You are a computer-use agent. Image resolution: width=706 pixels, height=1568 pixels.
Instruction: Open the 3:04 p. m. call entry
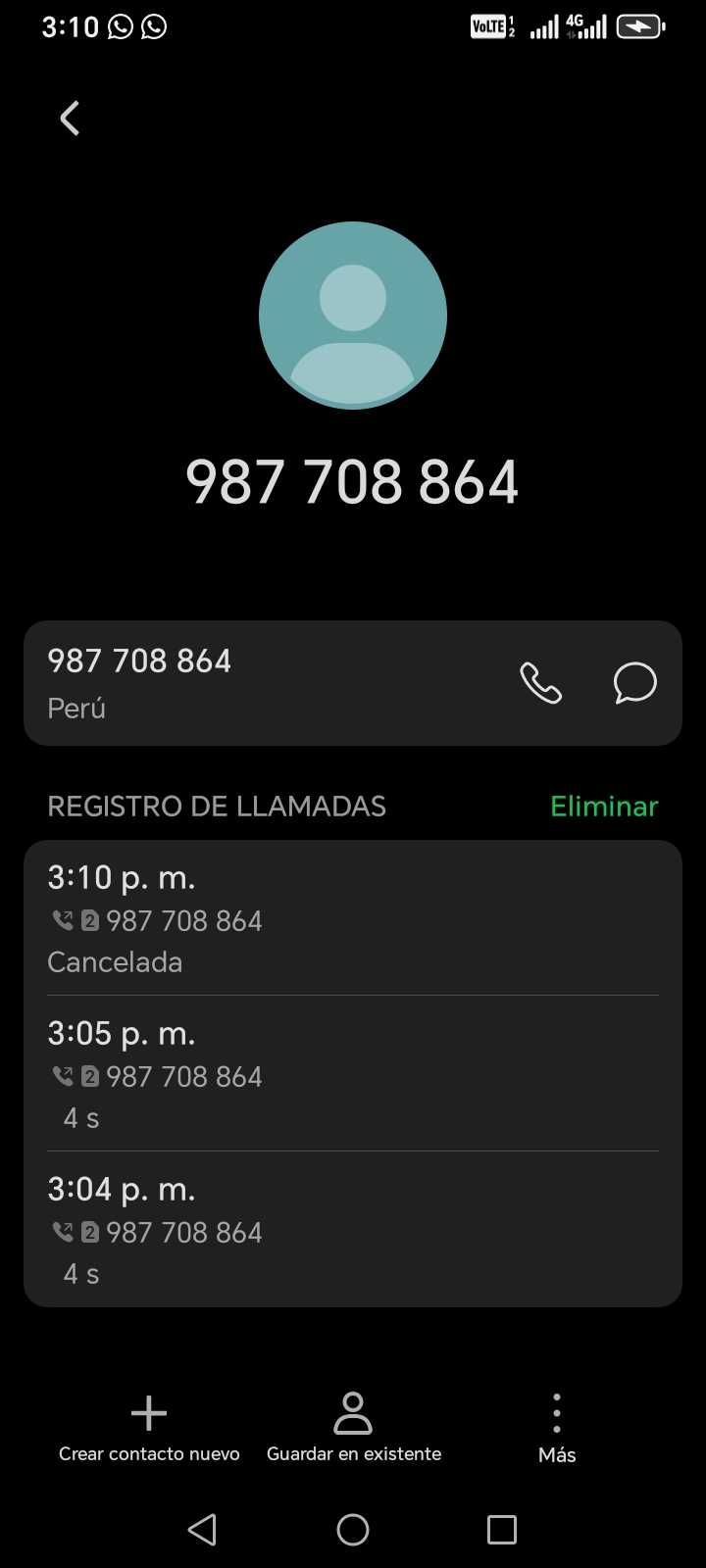coord(352,1230)
